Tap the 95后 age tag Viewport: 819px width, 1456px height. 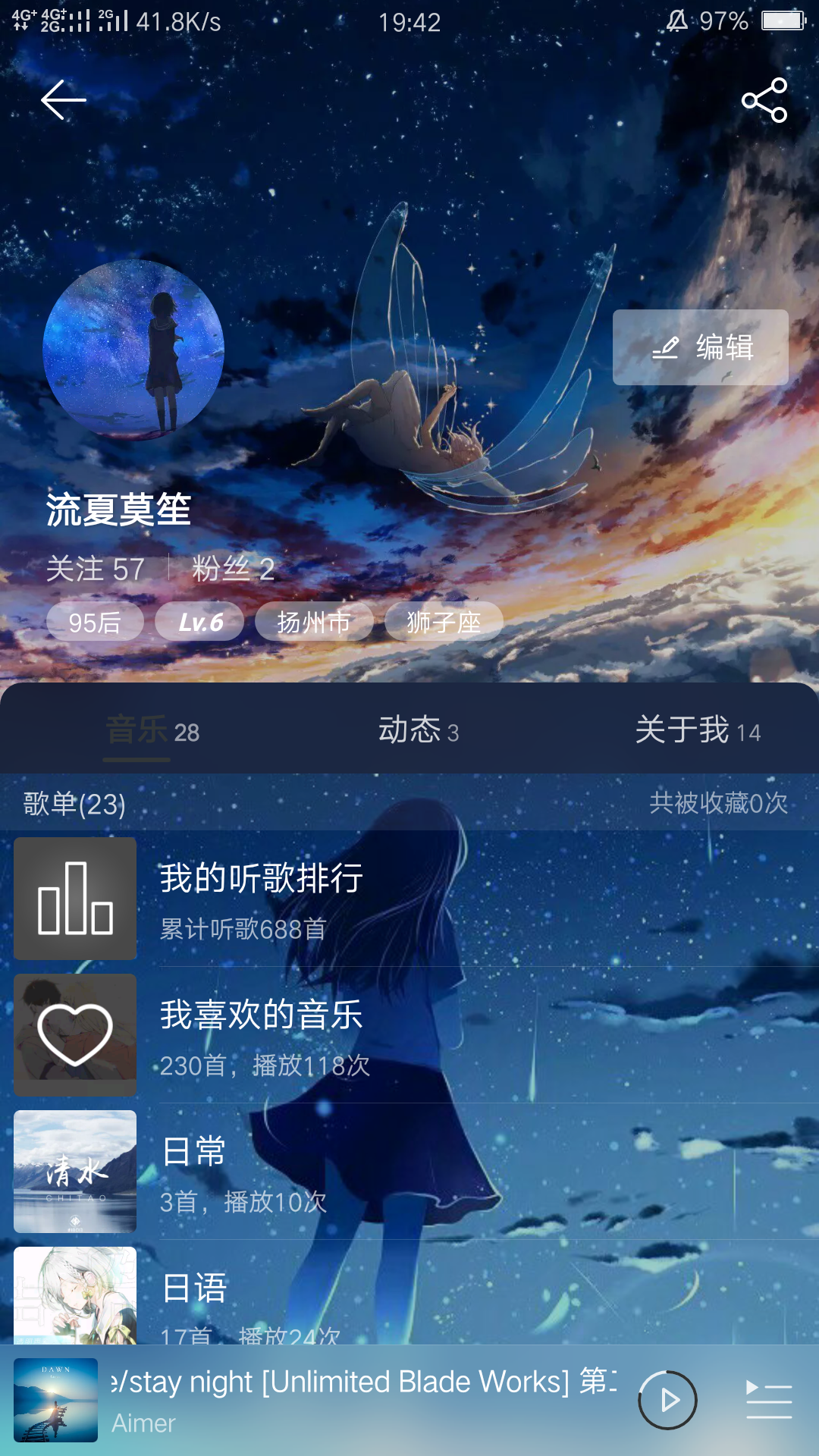(94, 621)
